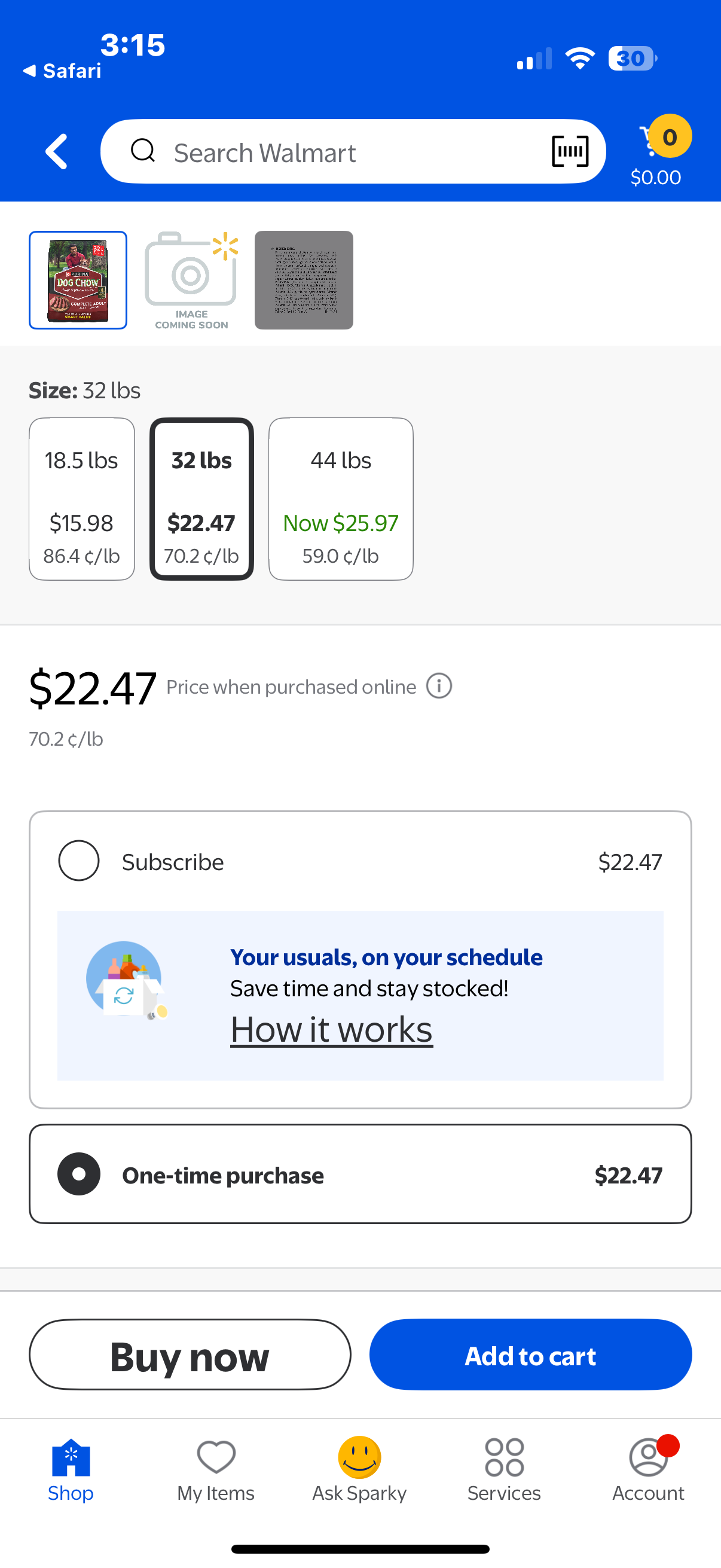Image resolution: width=721 pixels, height=1568 pixels.
Task: Select the Subscribe option
Action: [x=79, y=861]
